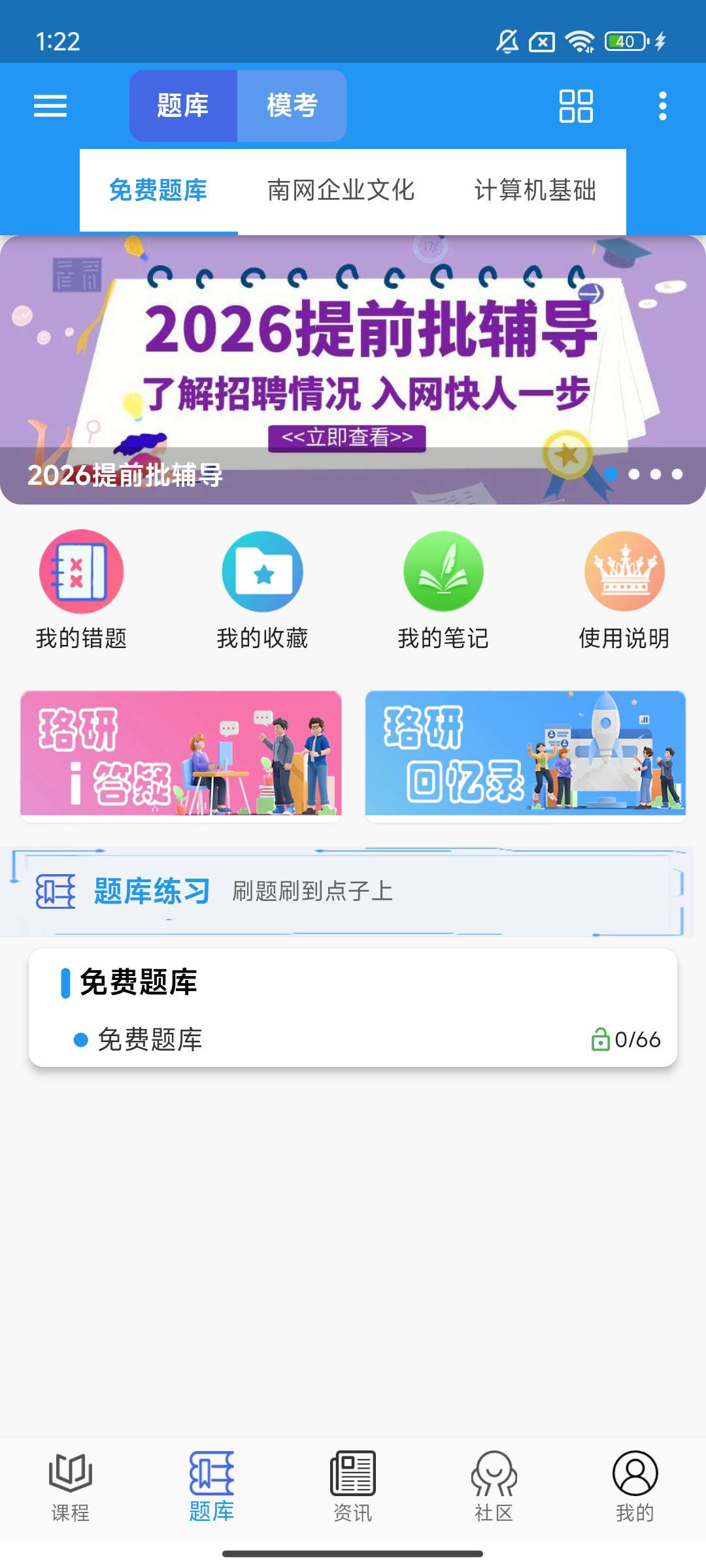This screenshot has height=1568, width=706.
Task: Open the three-dot overflow menu
Action: pyautogui.click(x=662, y=106)
